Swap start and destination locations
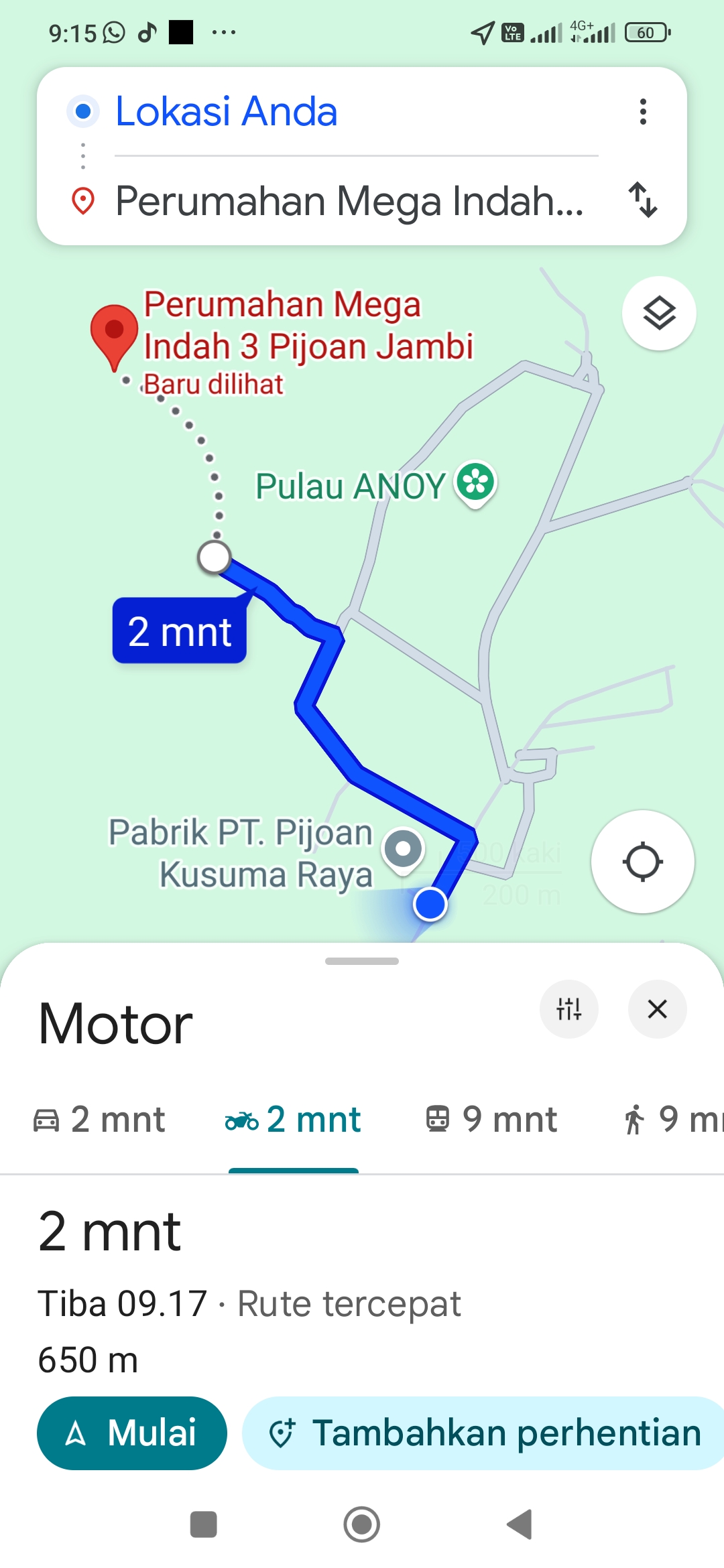 tap(643, 200)
